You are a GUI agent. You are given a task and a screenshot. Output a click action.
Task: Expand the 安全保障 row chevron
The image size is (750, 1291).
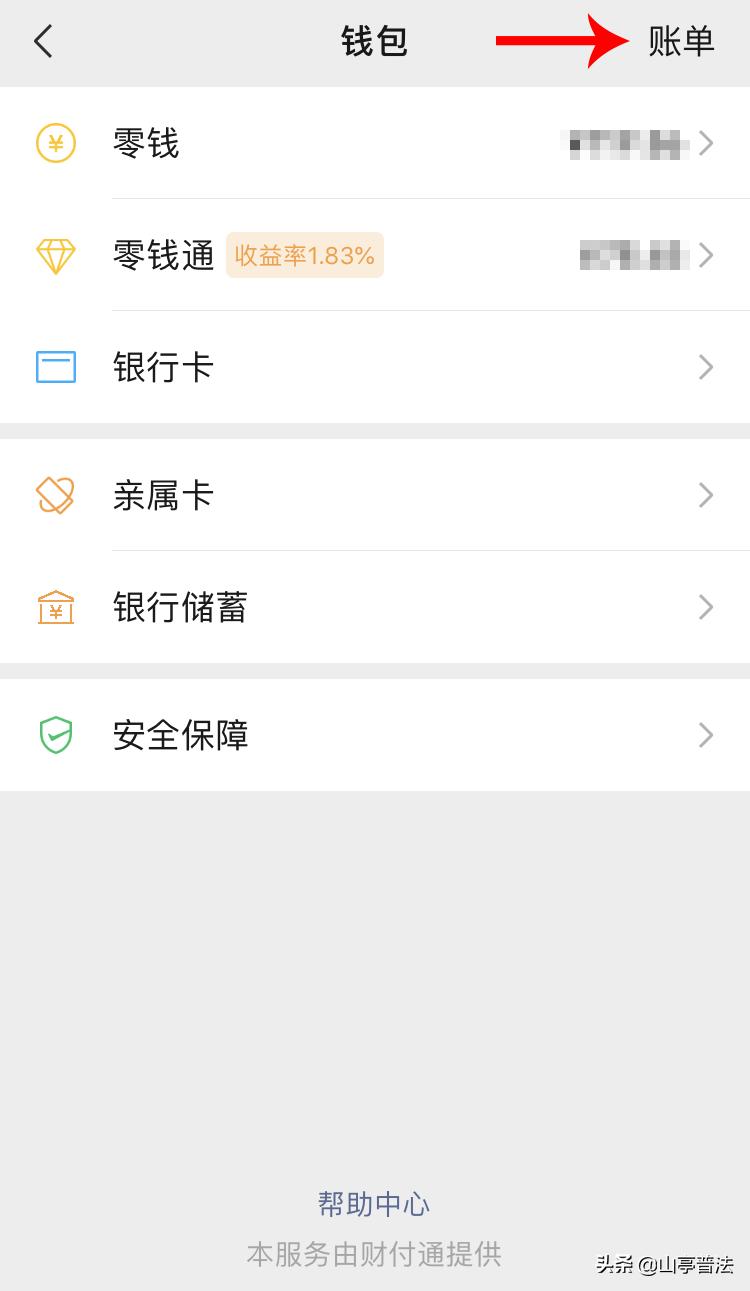[706, 735]
